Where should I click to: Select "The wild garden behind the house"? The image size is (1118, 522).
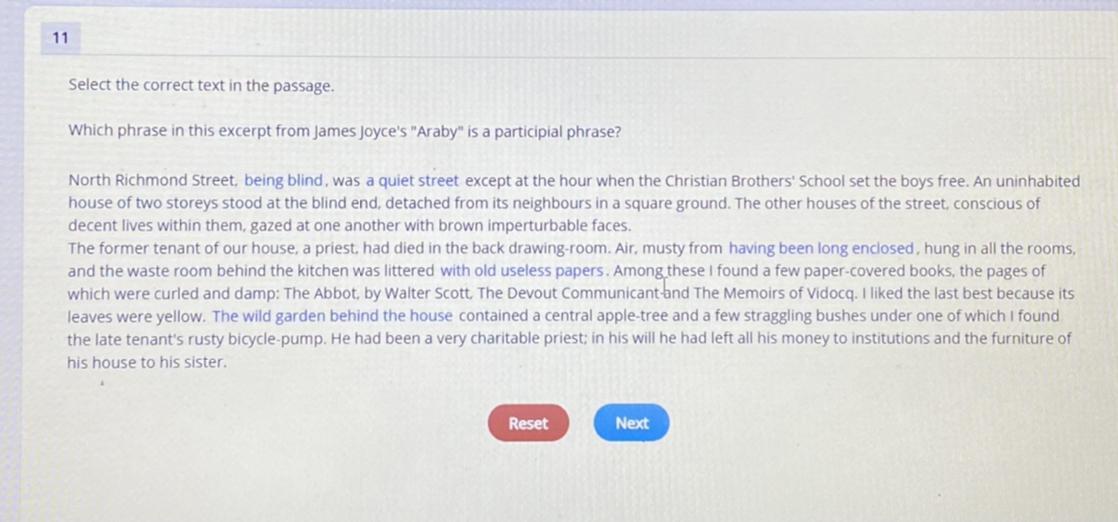(333, 316)
